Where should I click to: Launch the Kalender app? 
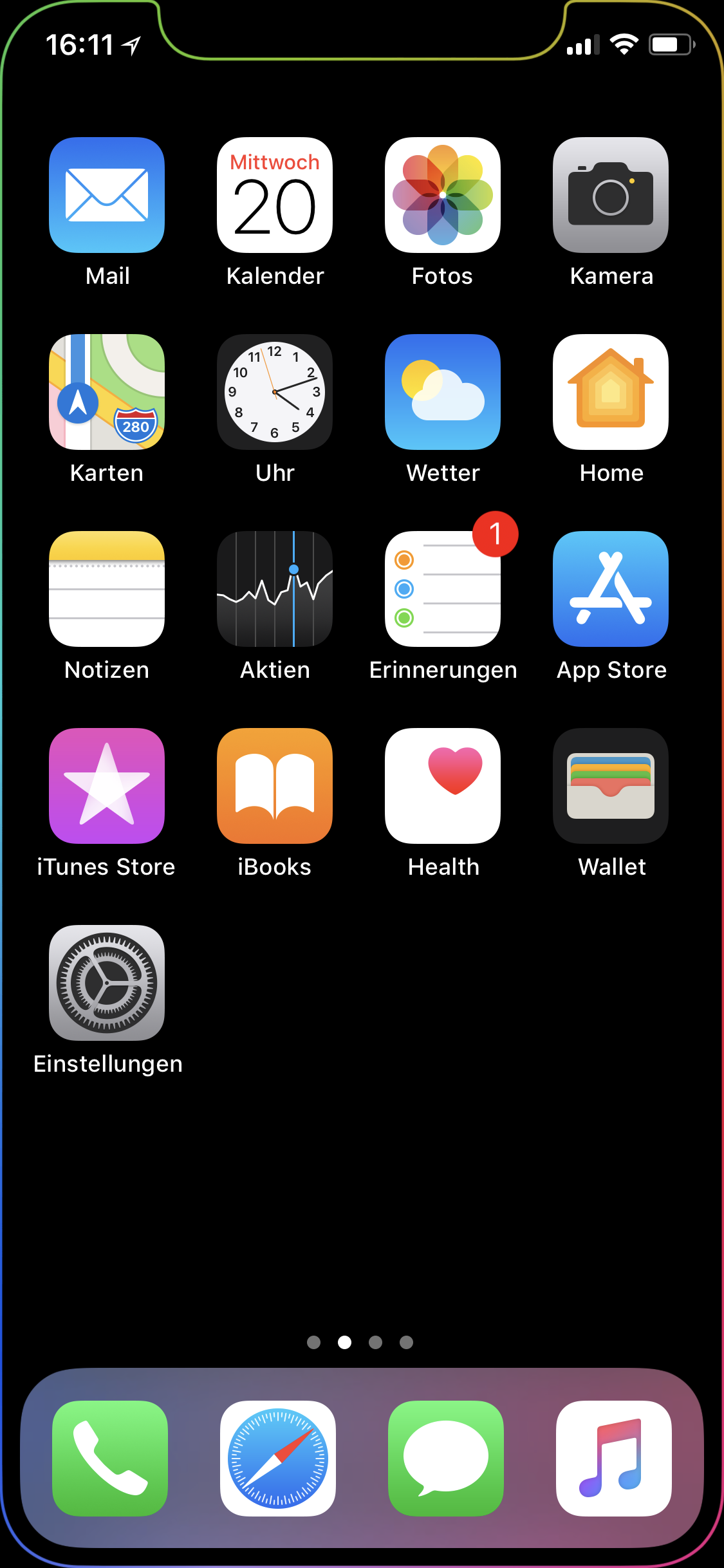tap(275, 195)
